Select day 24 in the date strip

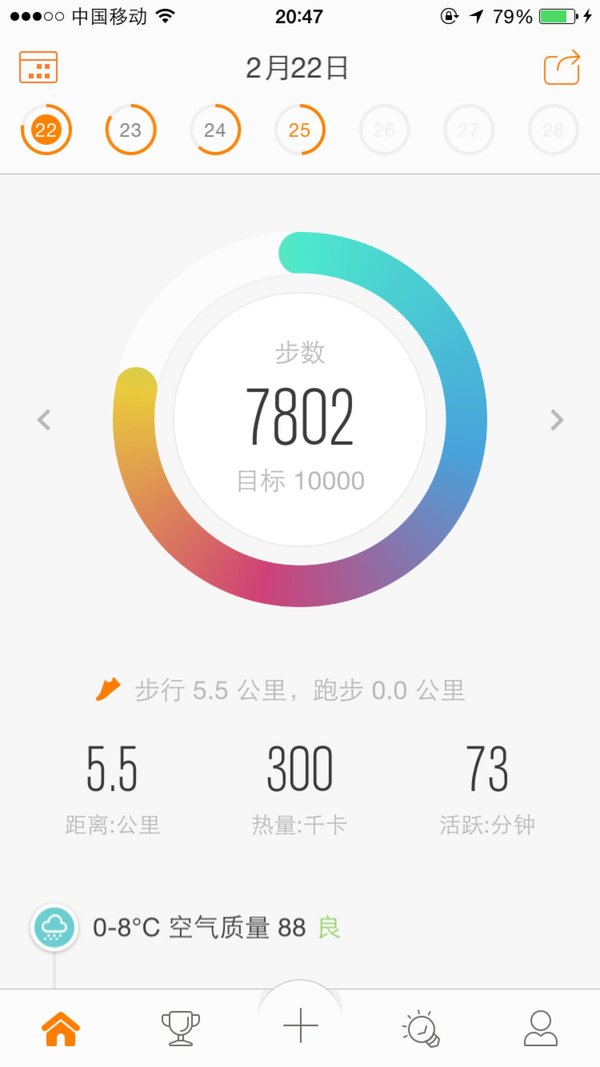(215, 129)
